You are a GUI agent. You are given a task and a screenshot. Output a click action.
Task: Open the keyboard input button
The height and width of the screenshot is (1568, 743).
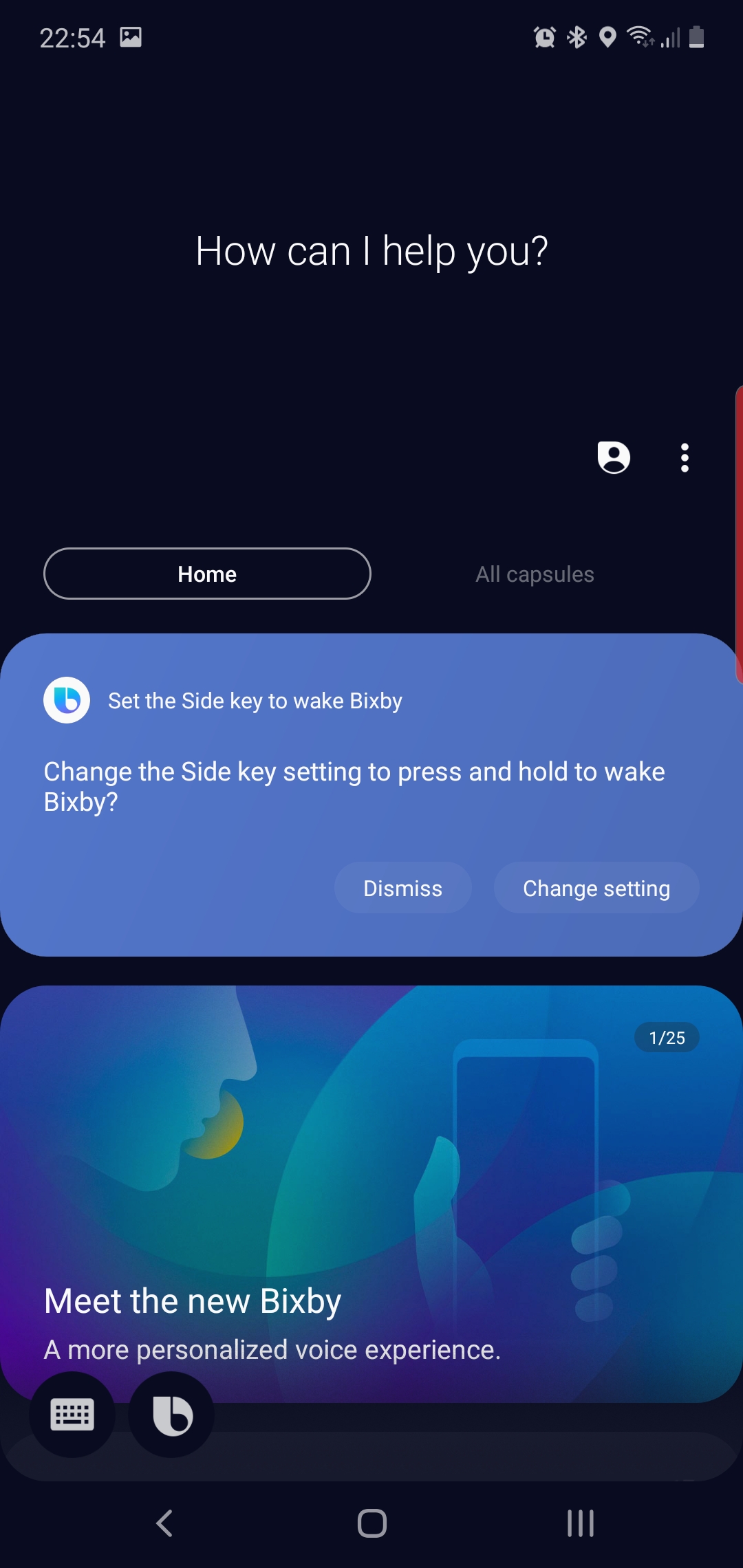pyautogui.click(x=72, y=1415)
